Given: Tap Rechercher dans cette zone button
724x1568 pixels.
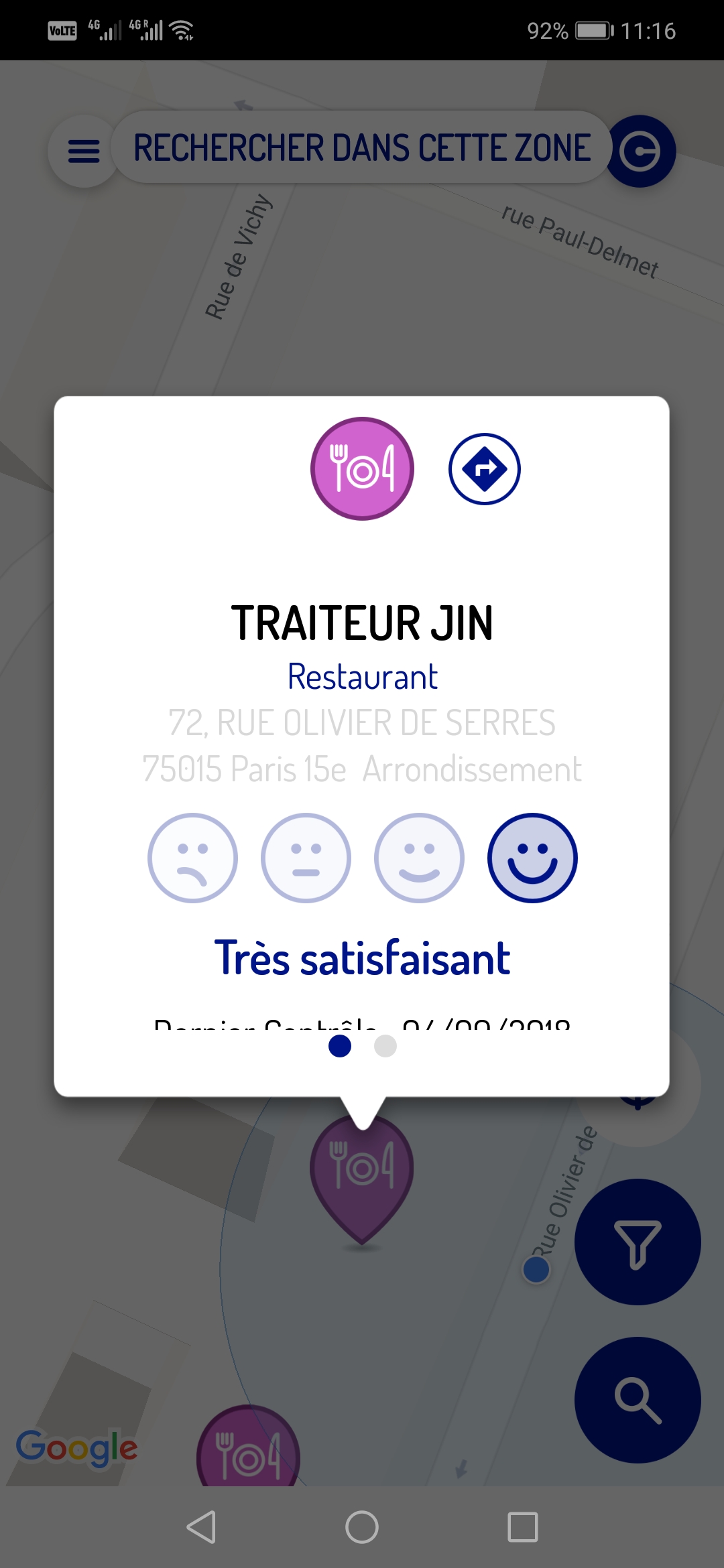Looking at the screenshot, I should [x=362, y=148].
